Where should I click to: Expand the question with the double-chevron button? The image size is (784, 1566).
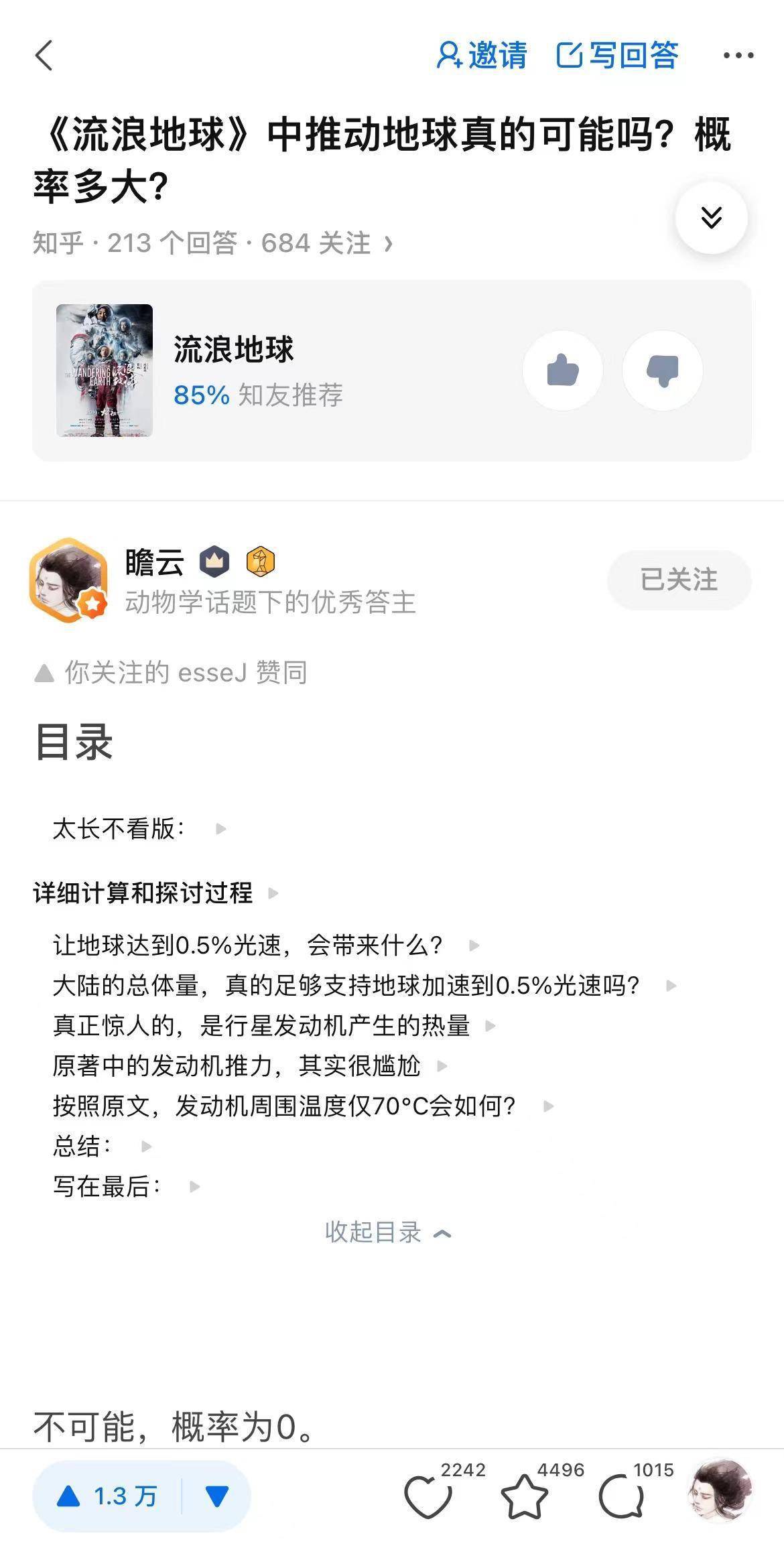pyautogui.click(x=711, y=218)
